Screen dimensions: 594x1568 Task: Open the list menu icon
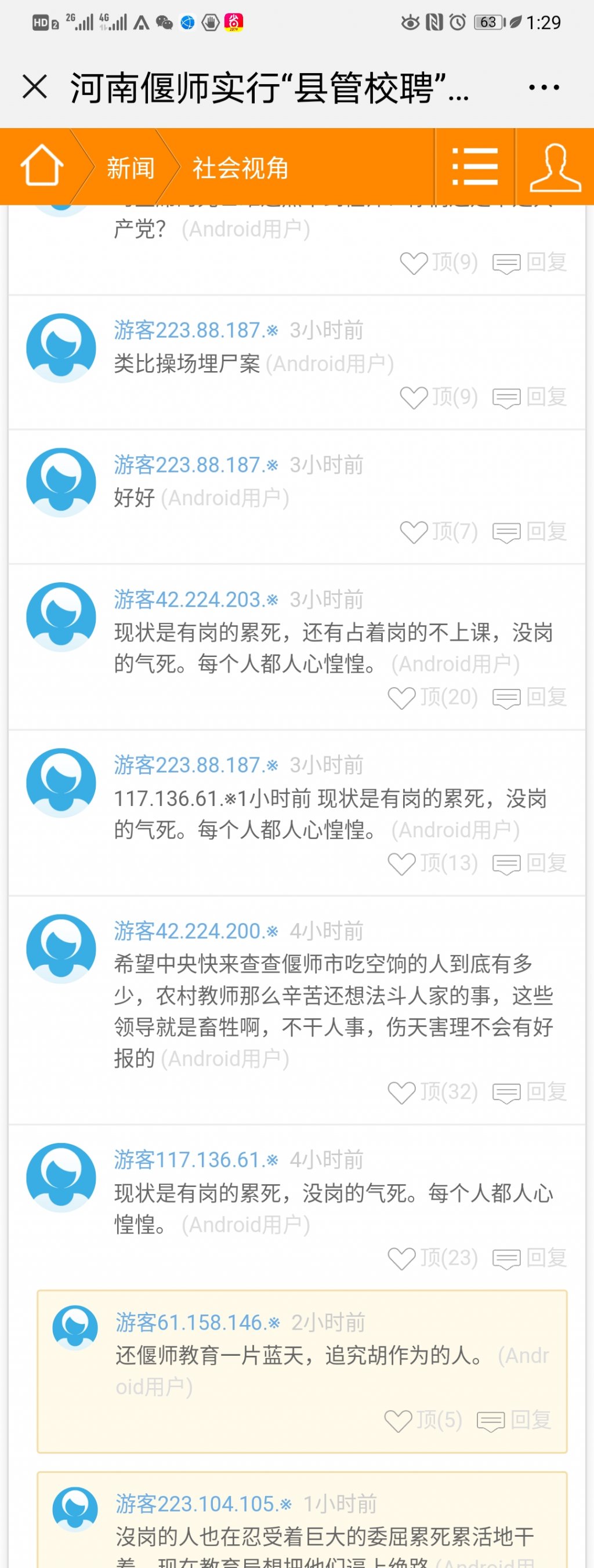(475, 166)
